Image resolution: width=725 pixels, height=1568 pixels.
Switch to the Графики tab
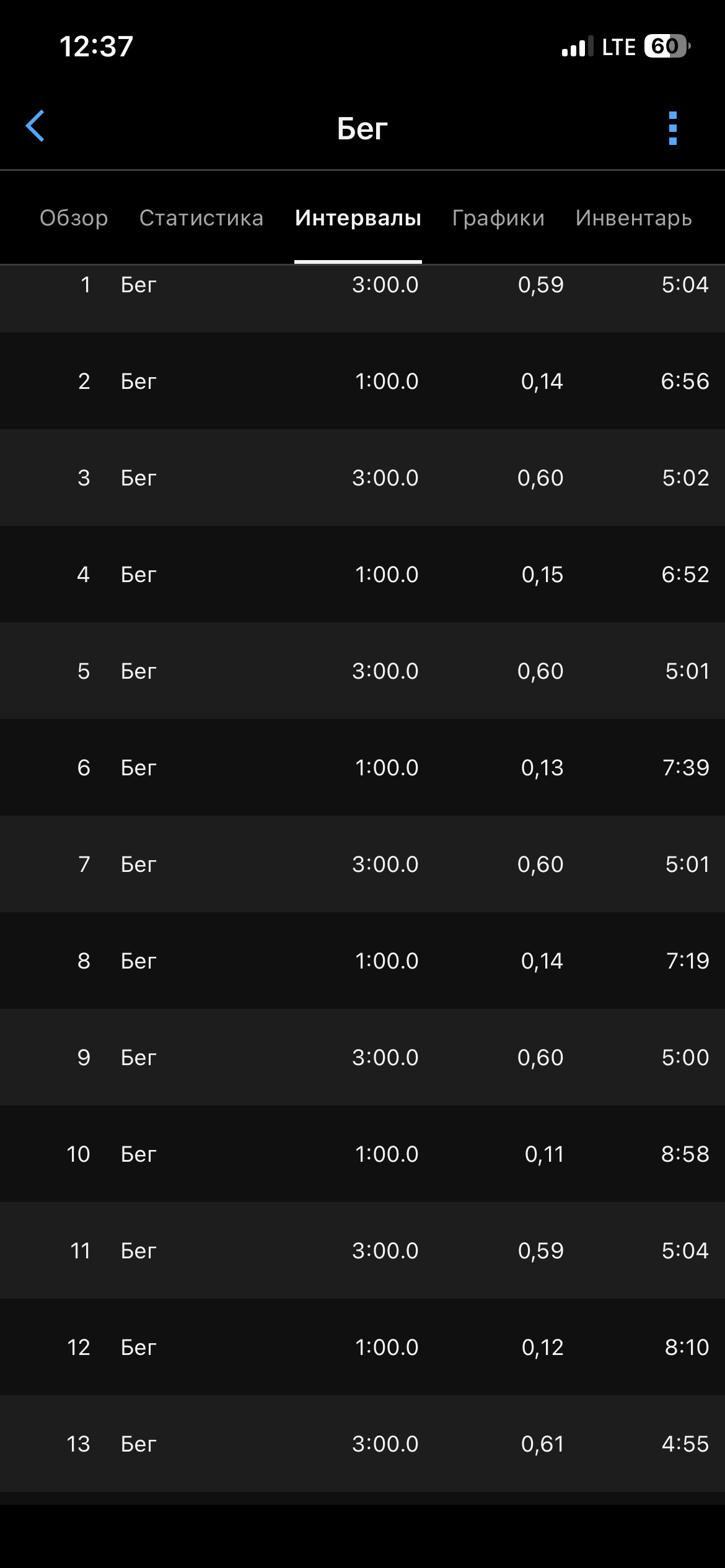pyautogui.click(x=498, y=219)
